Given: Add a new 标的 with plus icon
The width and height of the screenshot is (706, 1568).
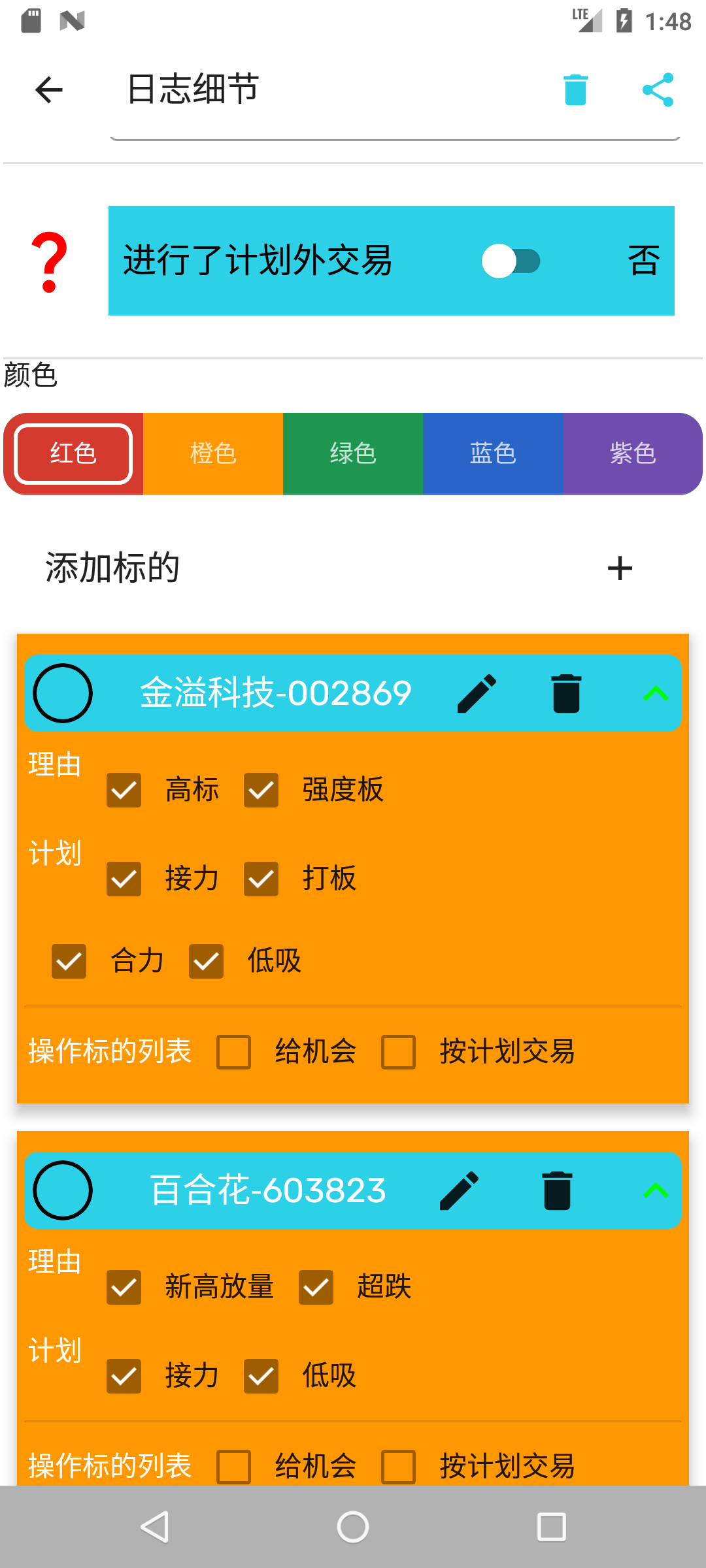Looking at the screenshot, I should point(620,568).
